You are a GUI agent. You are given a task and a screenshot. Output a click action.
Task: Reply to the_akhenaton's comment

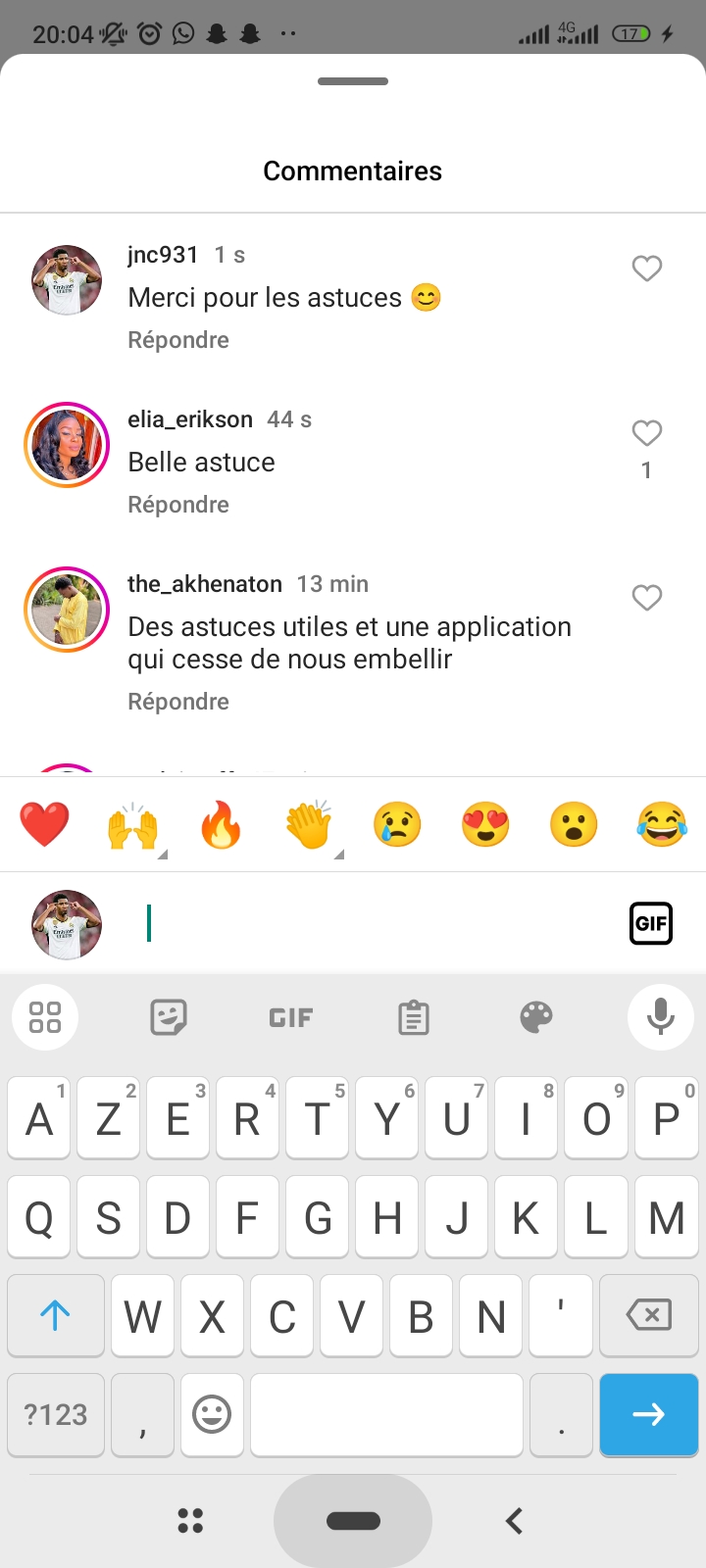tap(178, 702)
